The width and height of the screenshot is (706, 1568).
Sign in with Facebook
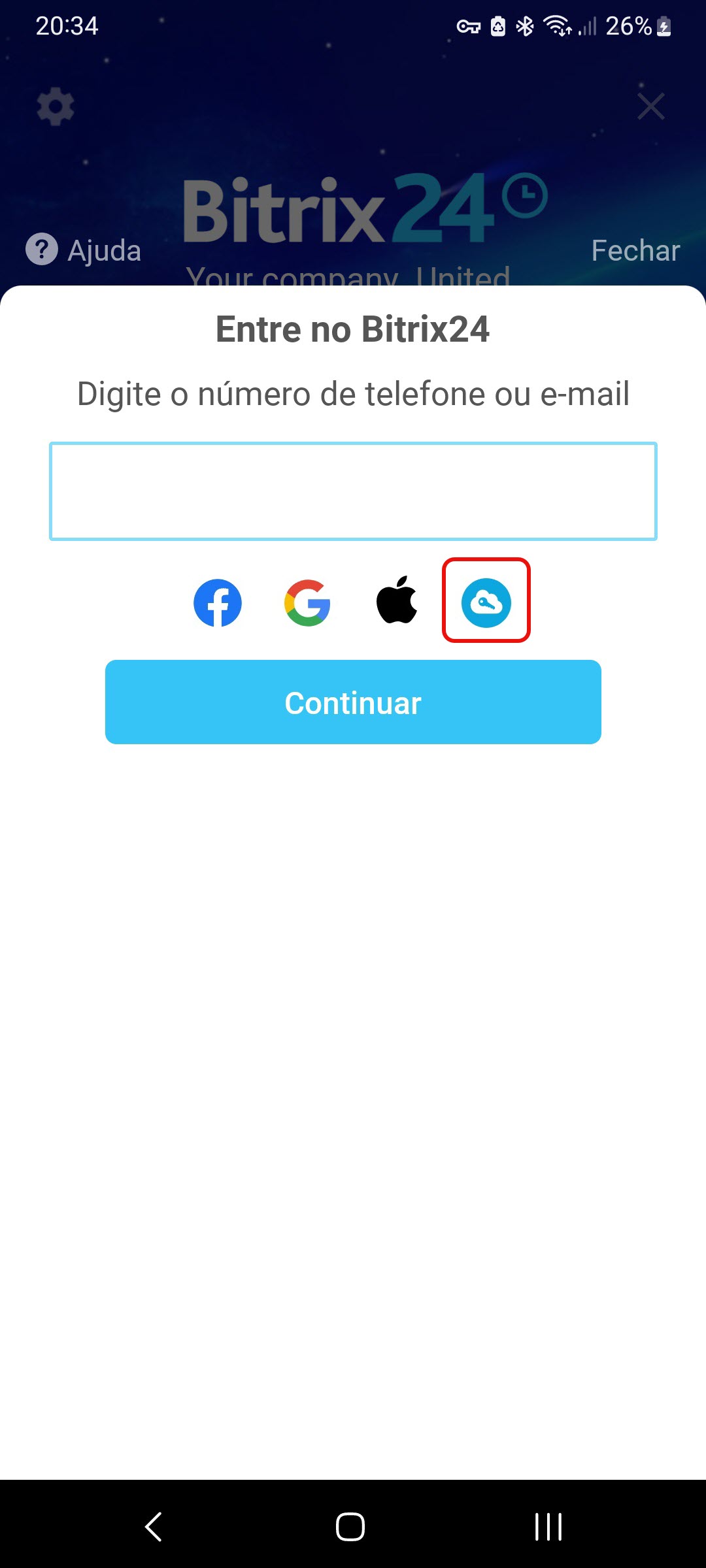pyautogui.click(x=218, y=602)
